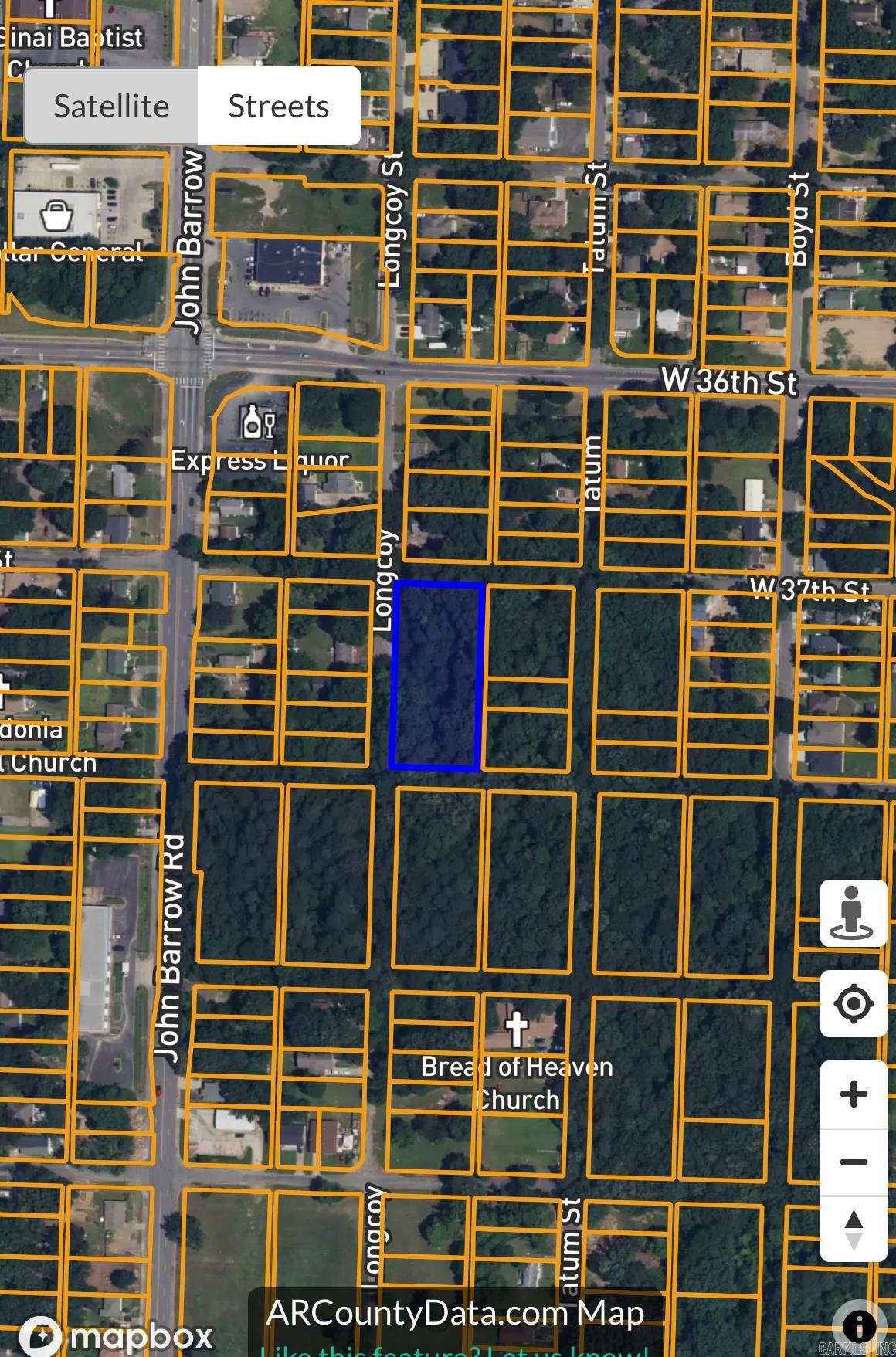Open map attribution info icon
896x1357 pixels.
859,1326
